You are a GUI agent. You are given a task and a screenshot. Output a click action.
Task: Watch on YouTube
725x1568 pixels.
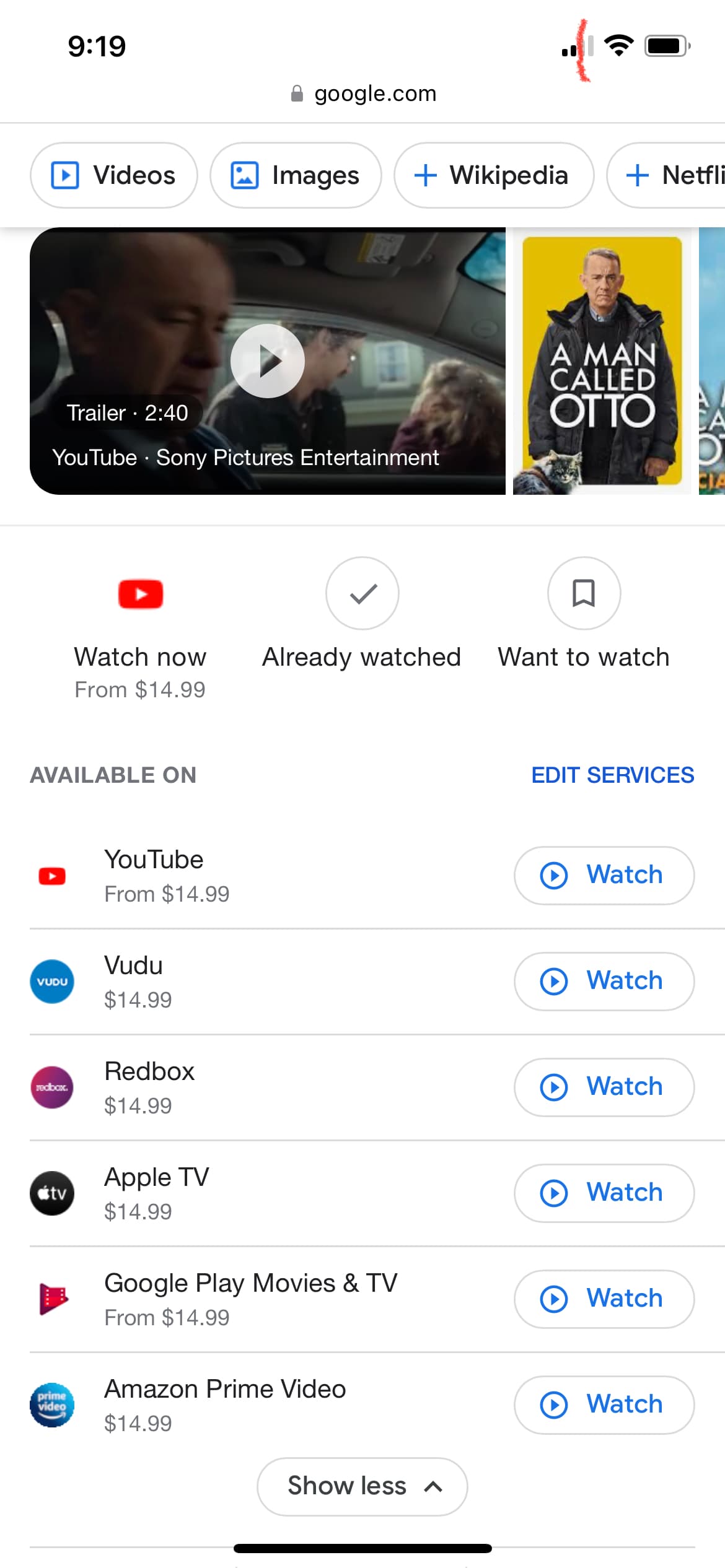point(604,876)
